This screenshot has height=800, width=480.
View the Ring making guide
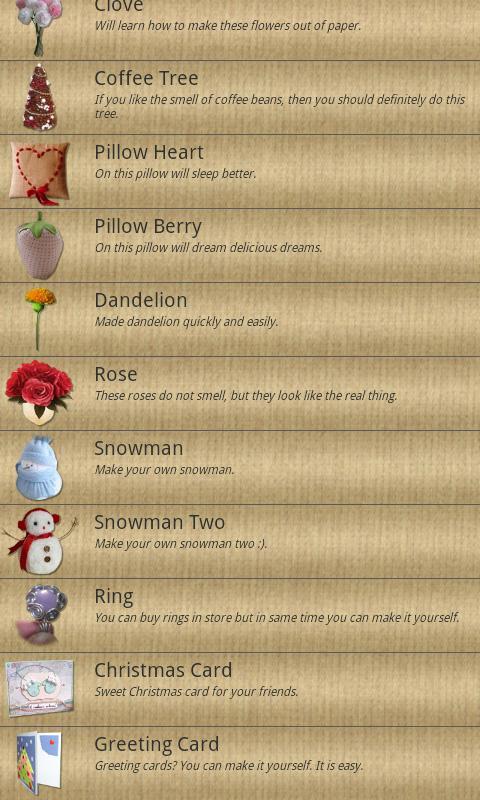240,615
